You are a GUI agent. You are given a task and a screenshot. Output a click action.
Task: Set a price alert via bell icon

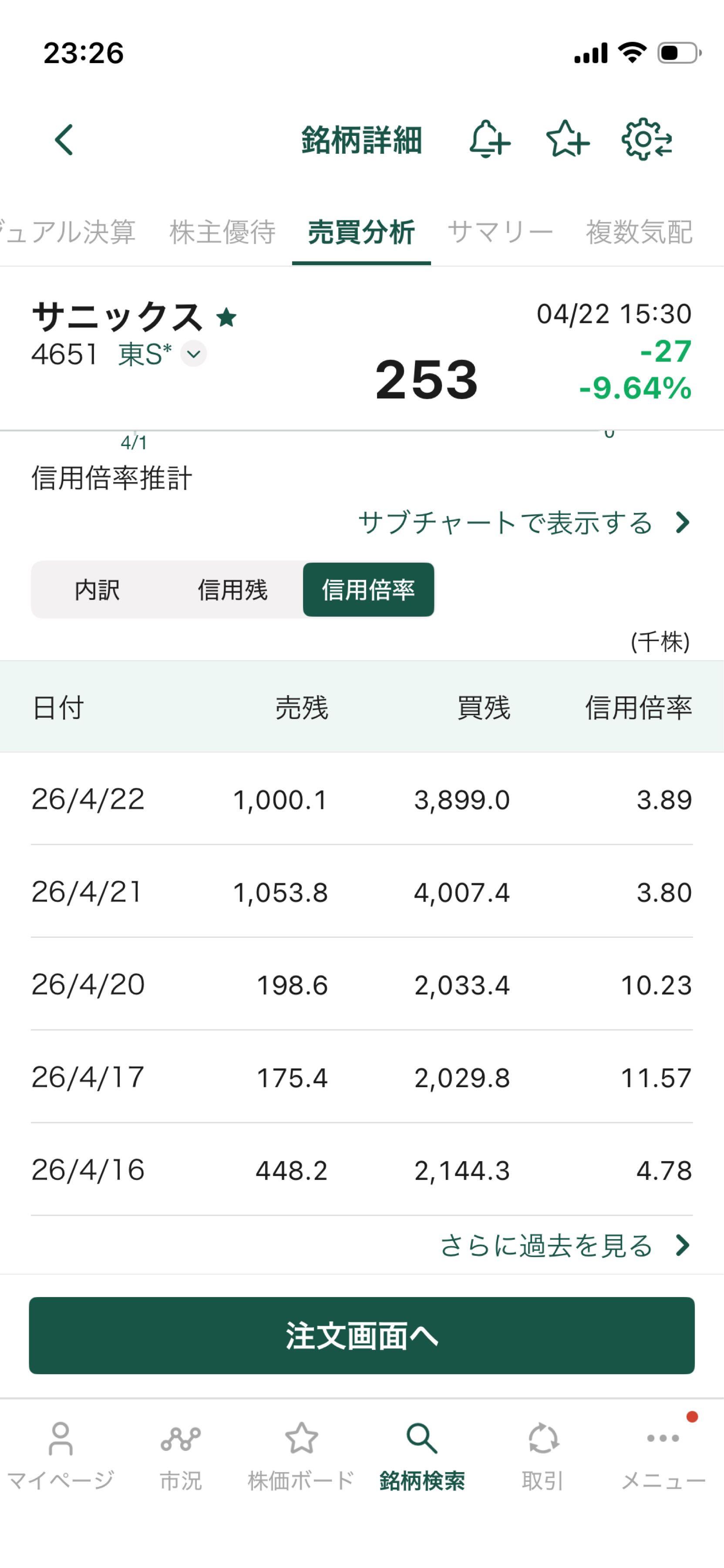490,139
